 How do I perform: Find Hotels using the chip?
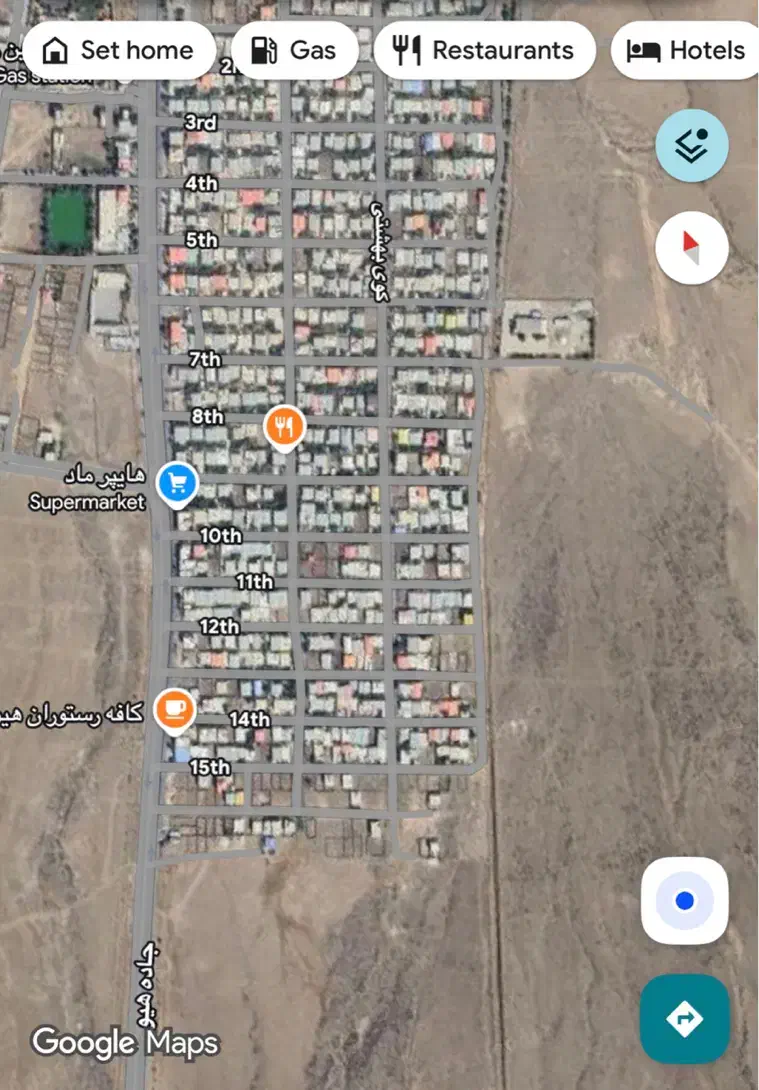pyautogui.click(x=687, y=51)
